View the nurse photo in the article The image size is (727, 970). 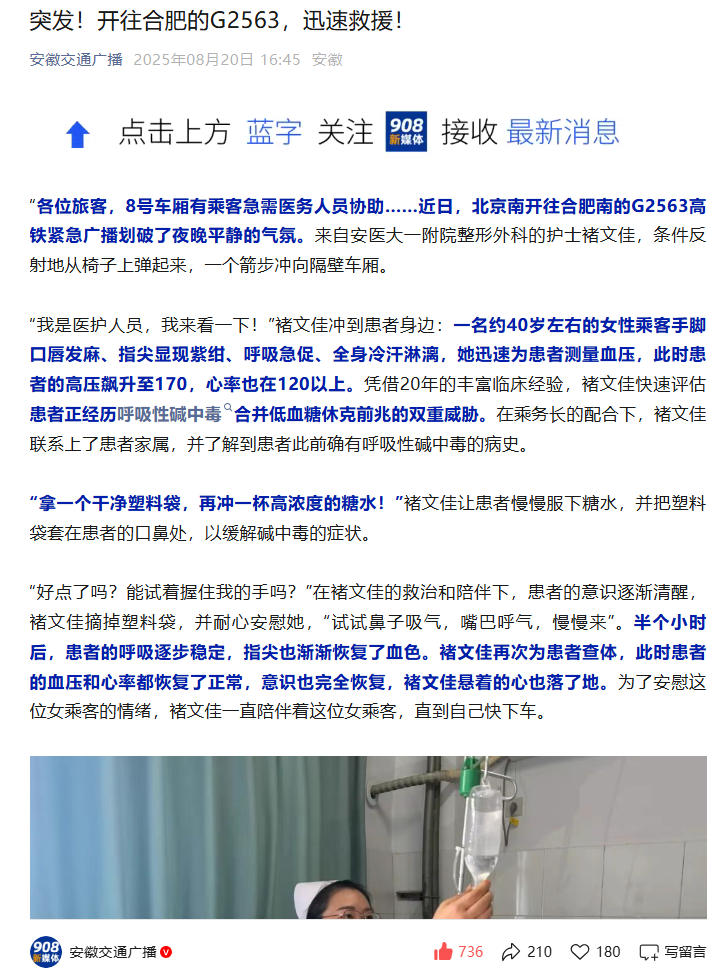click(367, 836)
